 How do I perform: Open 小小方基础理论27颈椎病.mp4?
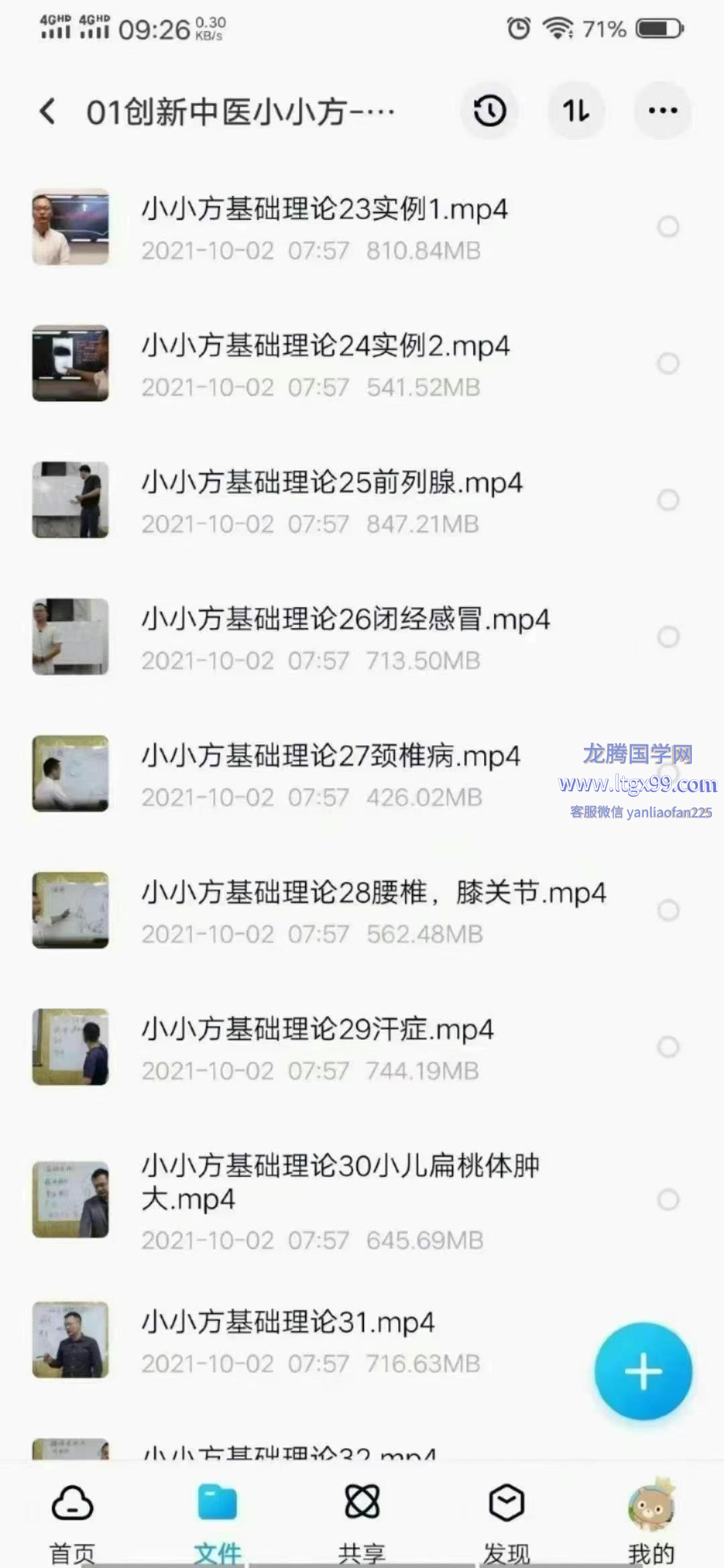pos(330,757)
